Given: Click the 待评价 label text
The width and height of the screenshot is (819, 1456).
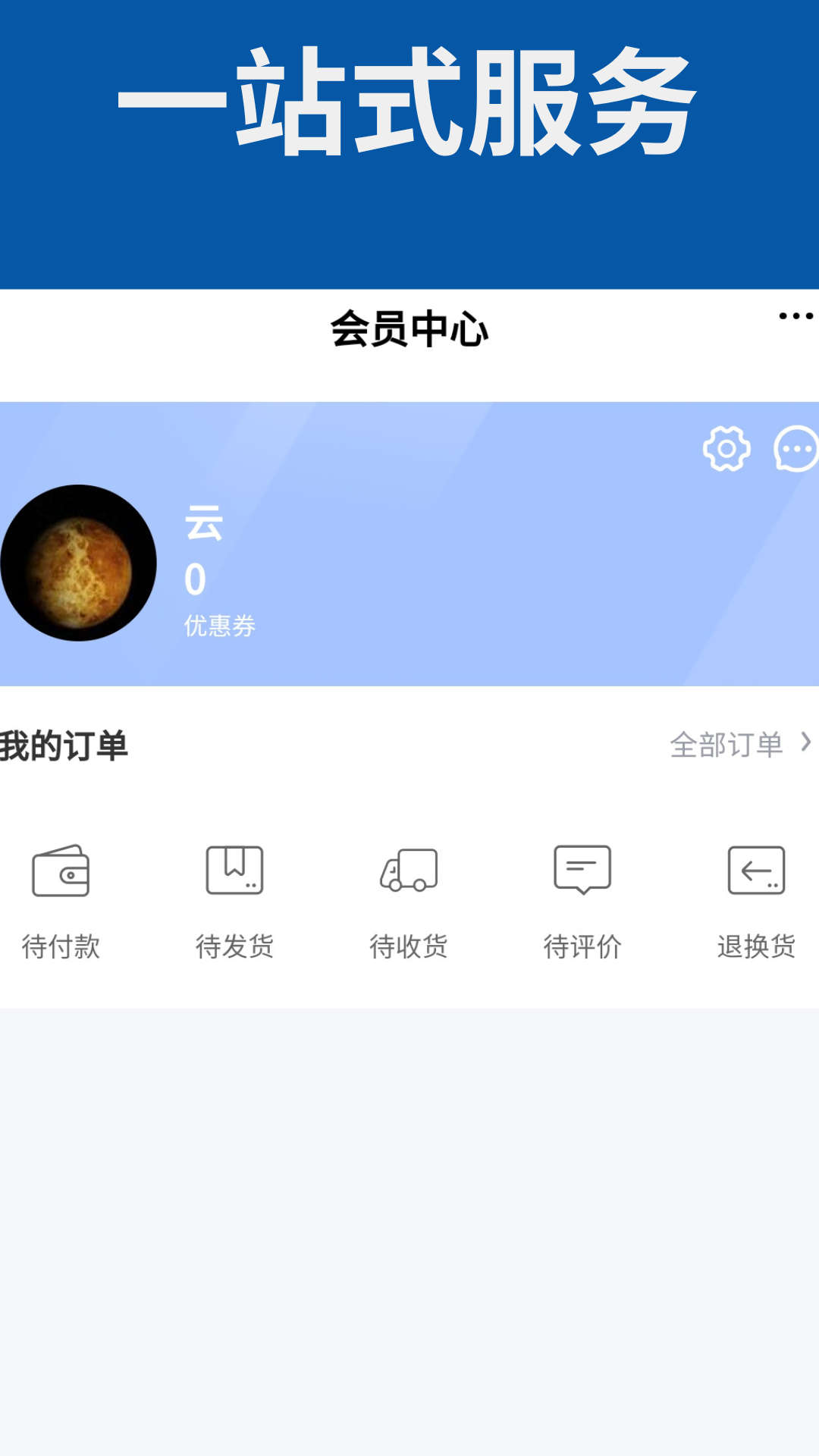Looking at the screenshot, I should [582, 946].
